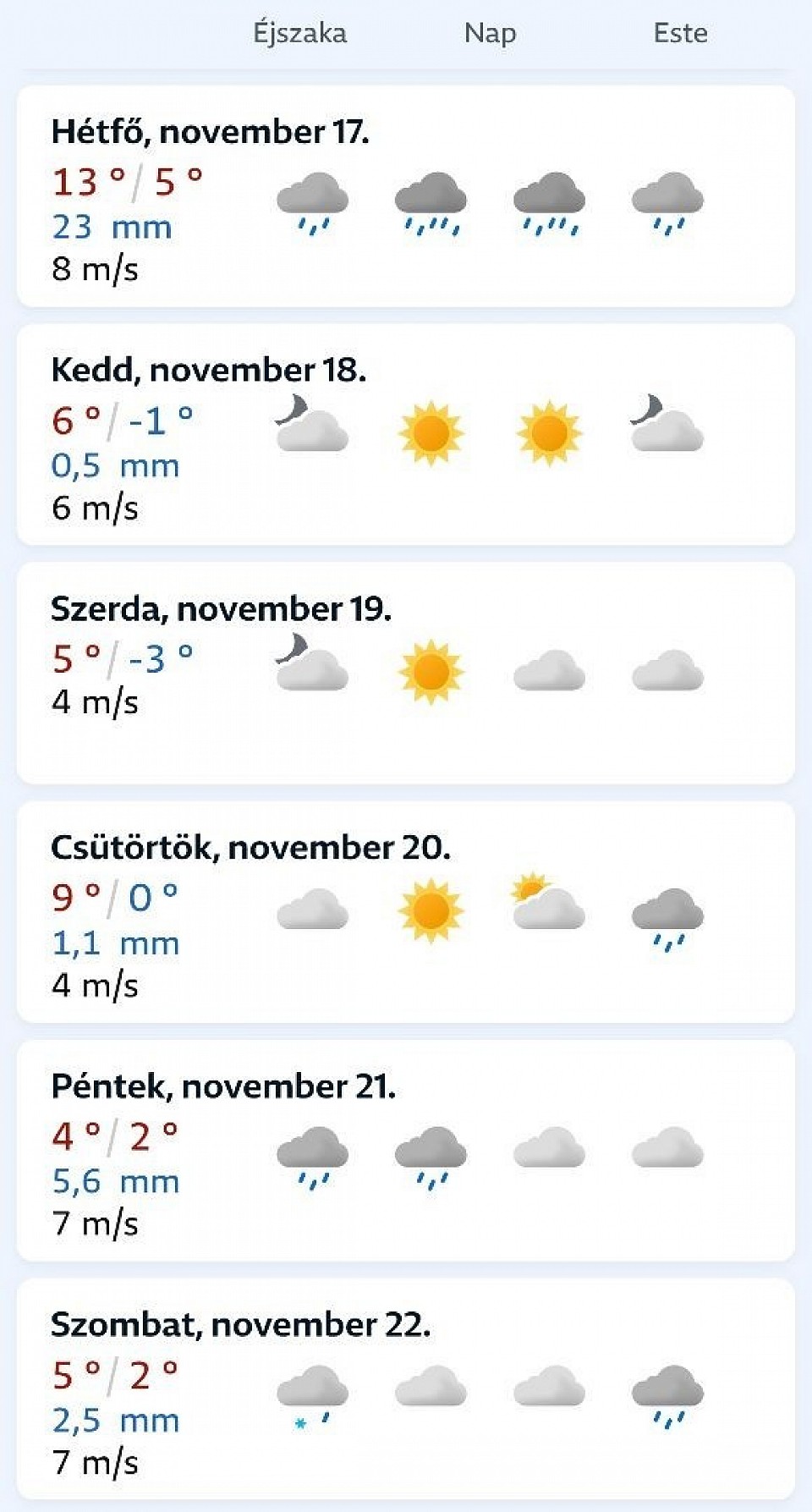The image size is (812, 1512).
Task: Switch to the Nap tab
Action: point(489,34)
